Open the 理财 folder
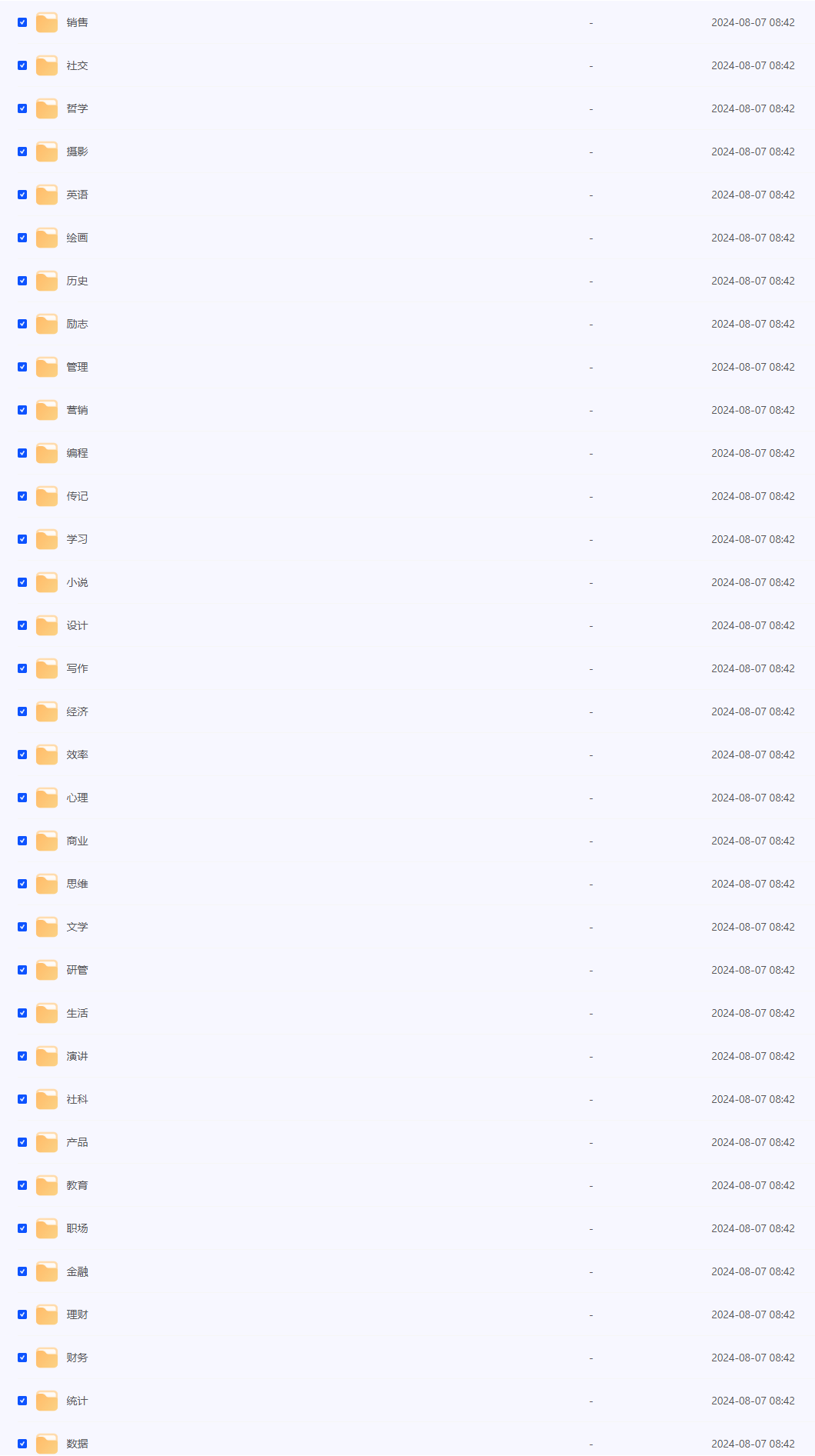 77,1315
